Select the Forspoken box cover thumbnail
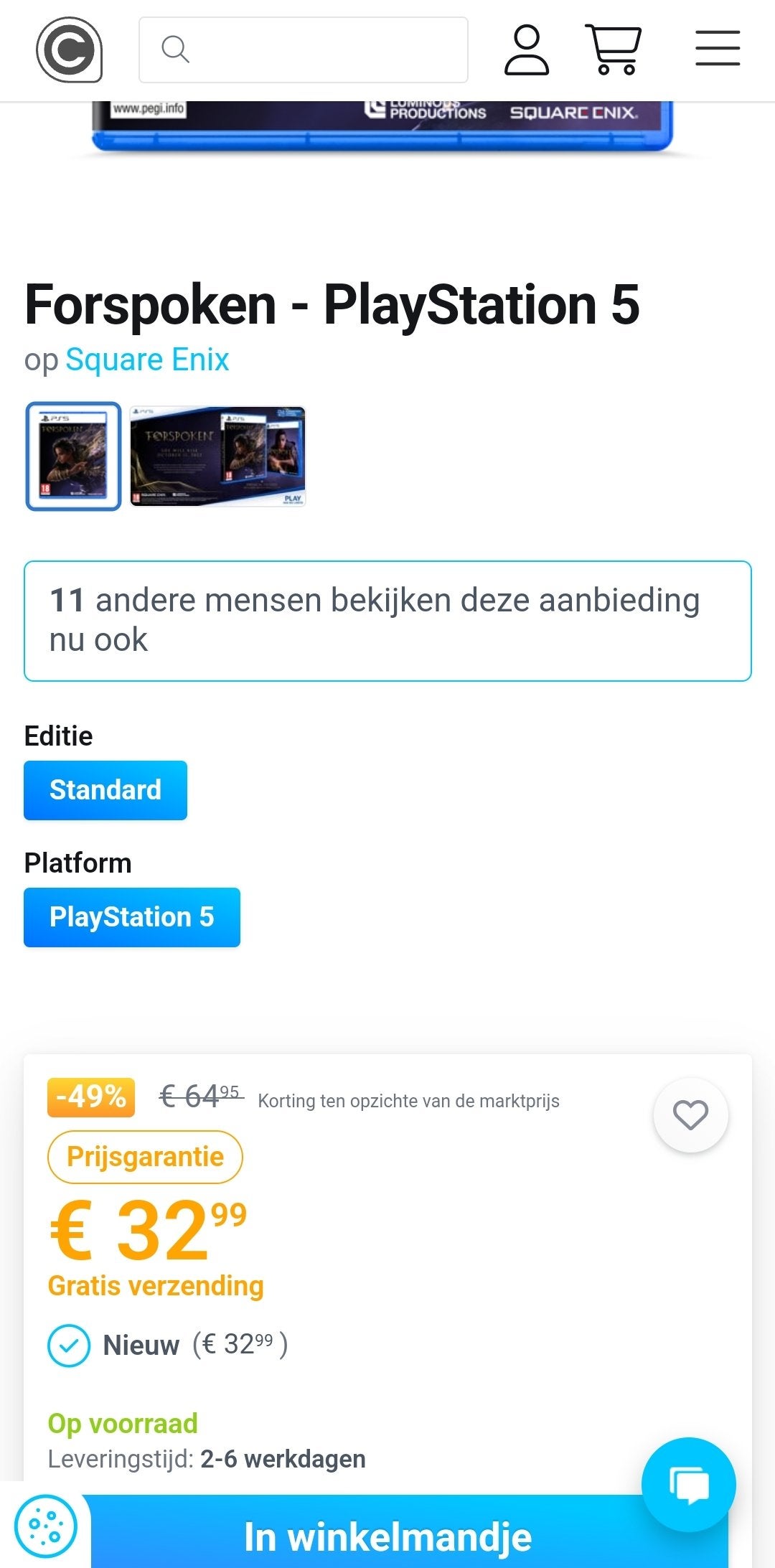Screen dimensions: 775x1568 [x=73, y=456]
